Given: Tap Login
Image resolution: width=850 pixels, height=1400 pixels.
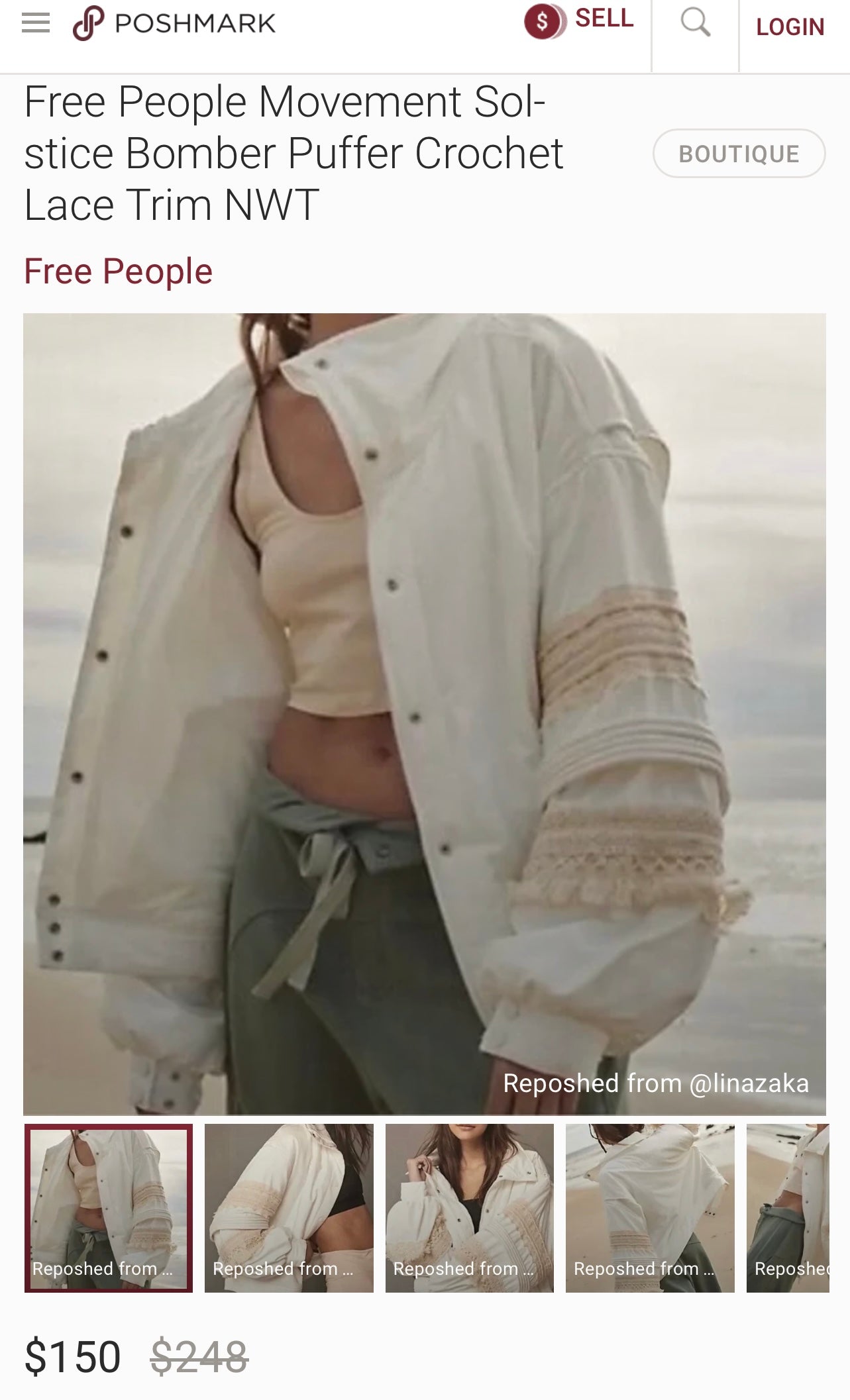Looking at the screenshot, I should 790,27.
